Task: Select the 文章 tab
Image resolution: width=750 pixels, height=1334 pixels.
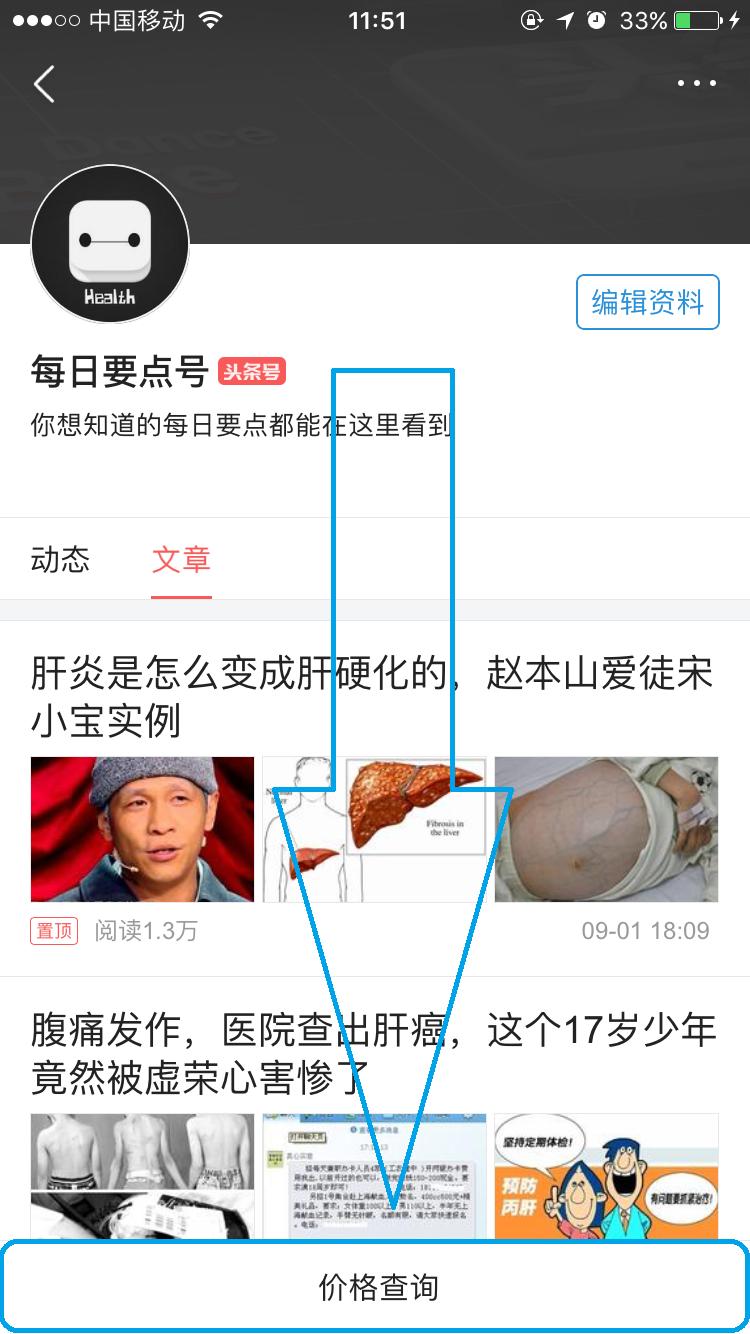Action: [x=181, y=560]
